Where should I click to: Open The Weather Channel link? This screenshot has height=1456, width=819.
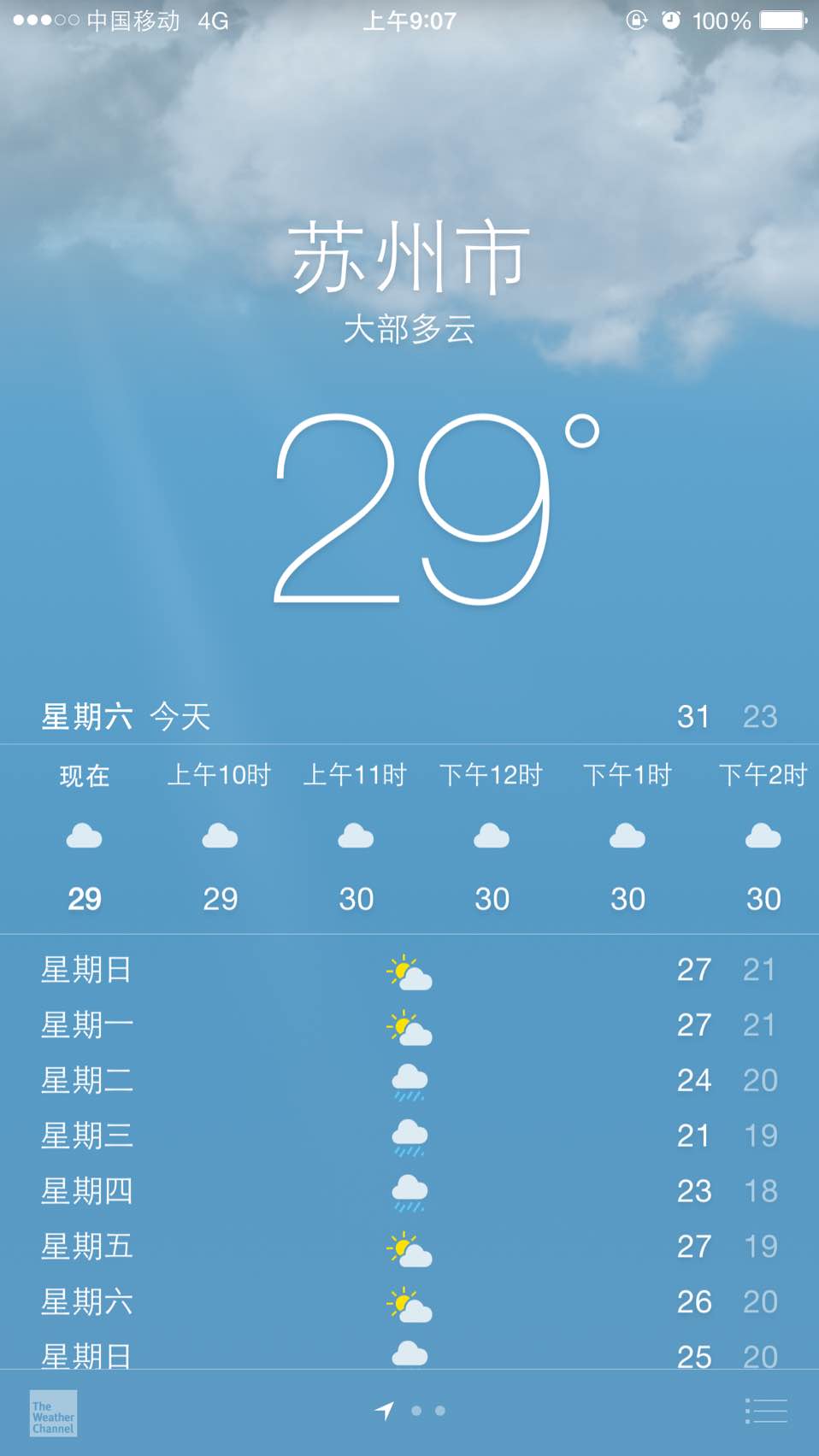coord(53,1413)
